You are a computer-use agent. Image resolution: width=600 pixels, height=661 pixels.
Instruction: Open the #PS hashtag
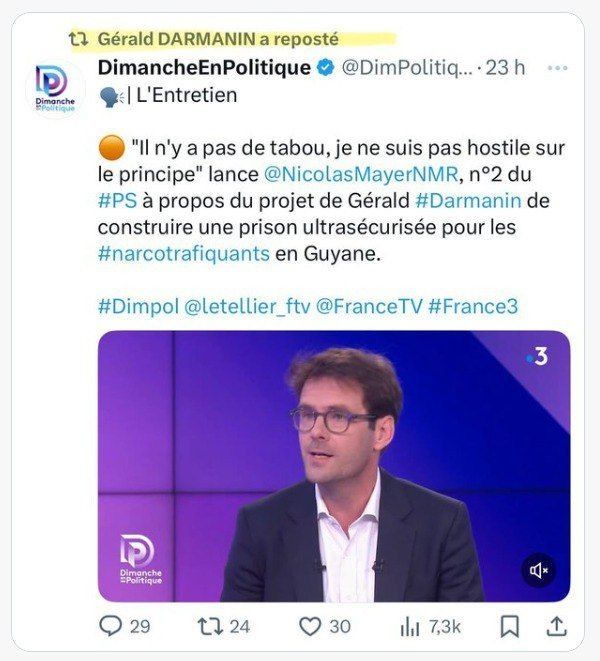click(117, 200)
